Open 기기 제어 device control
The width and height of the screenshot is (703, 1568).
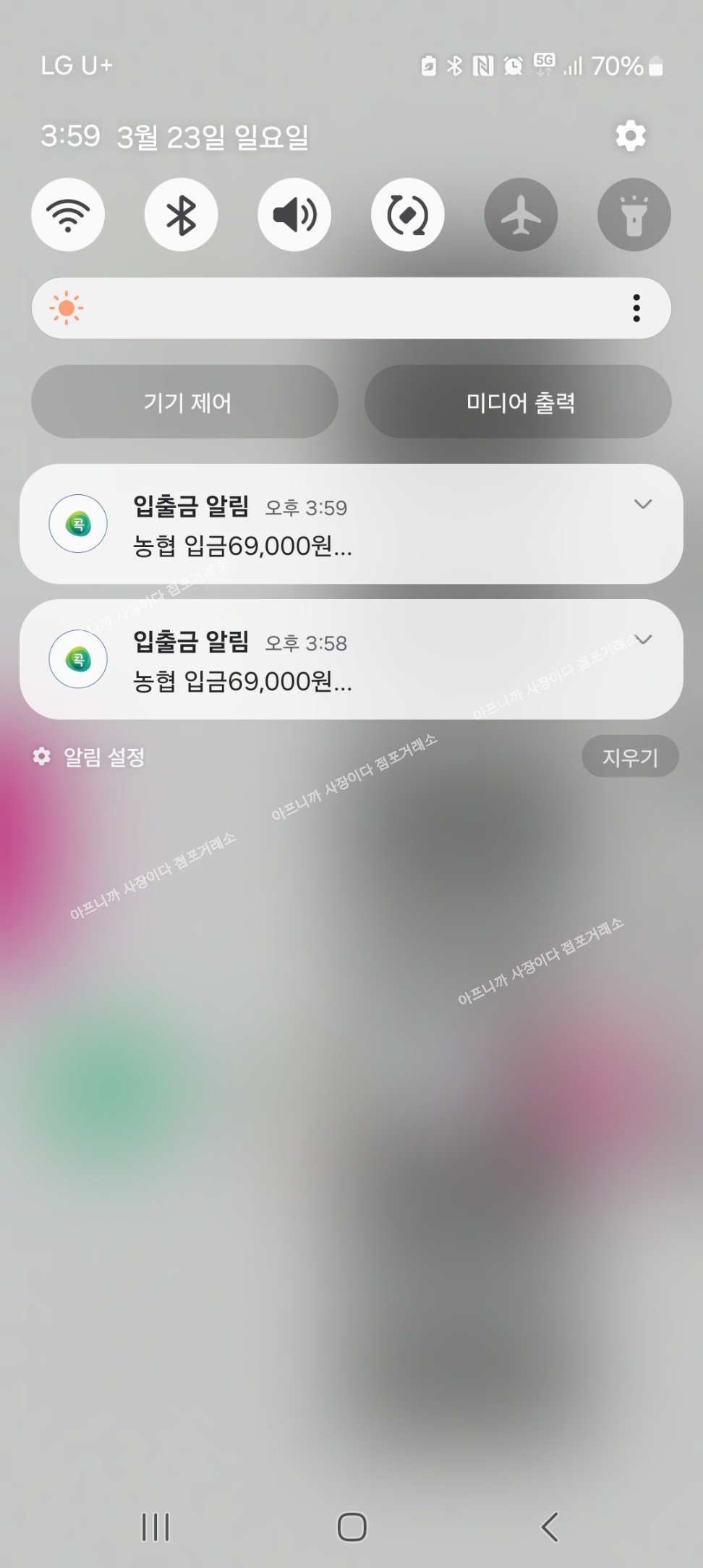point(185,402)
